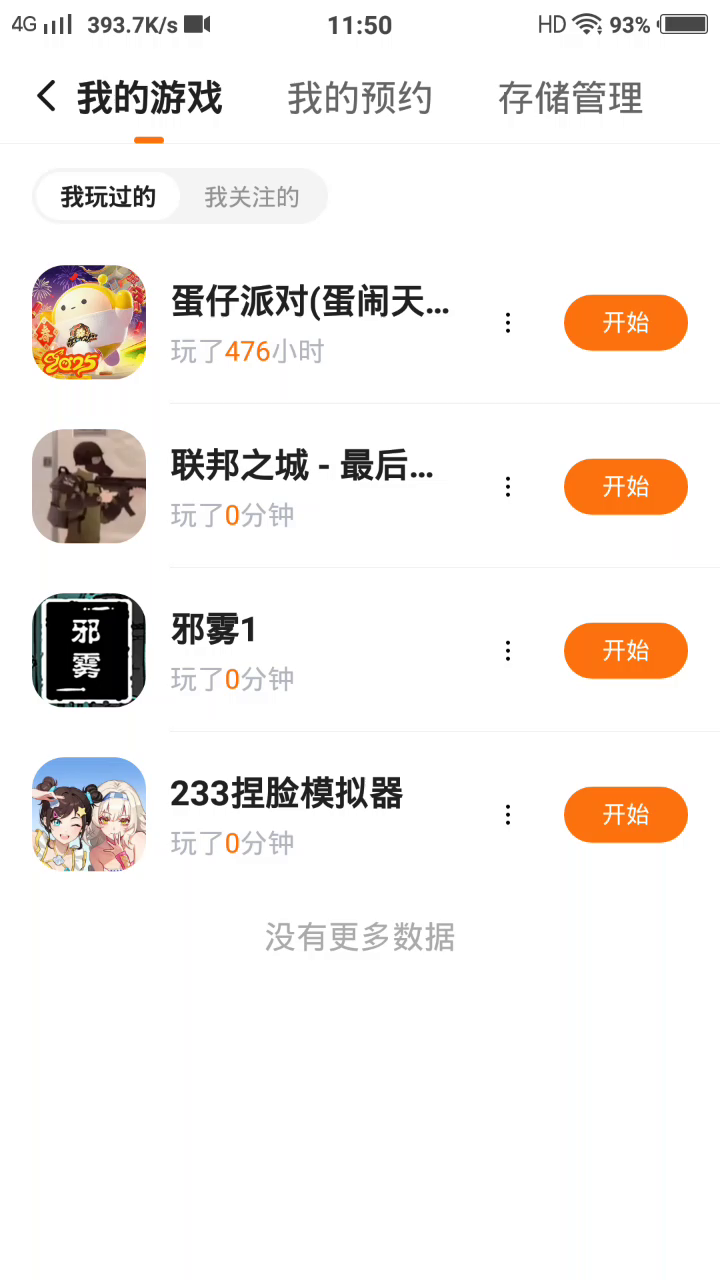This screenshot has width=720, height=1280.
Task: Open the overflow menu for 233捏脸模拟器
Action: (x=508, y=814)
